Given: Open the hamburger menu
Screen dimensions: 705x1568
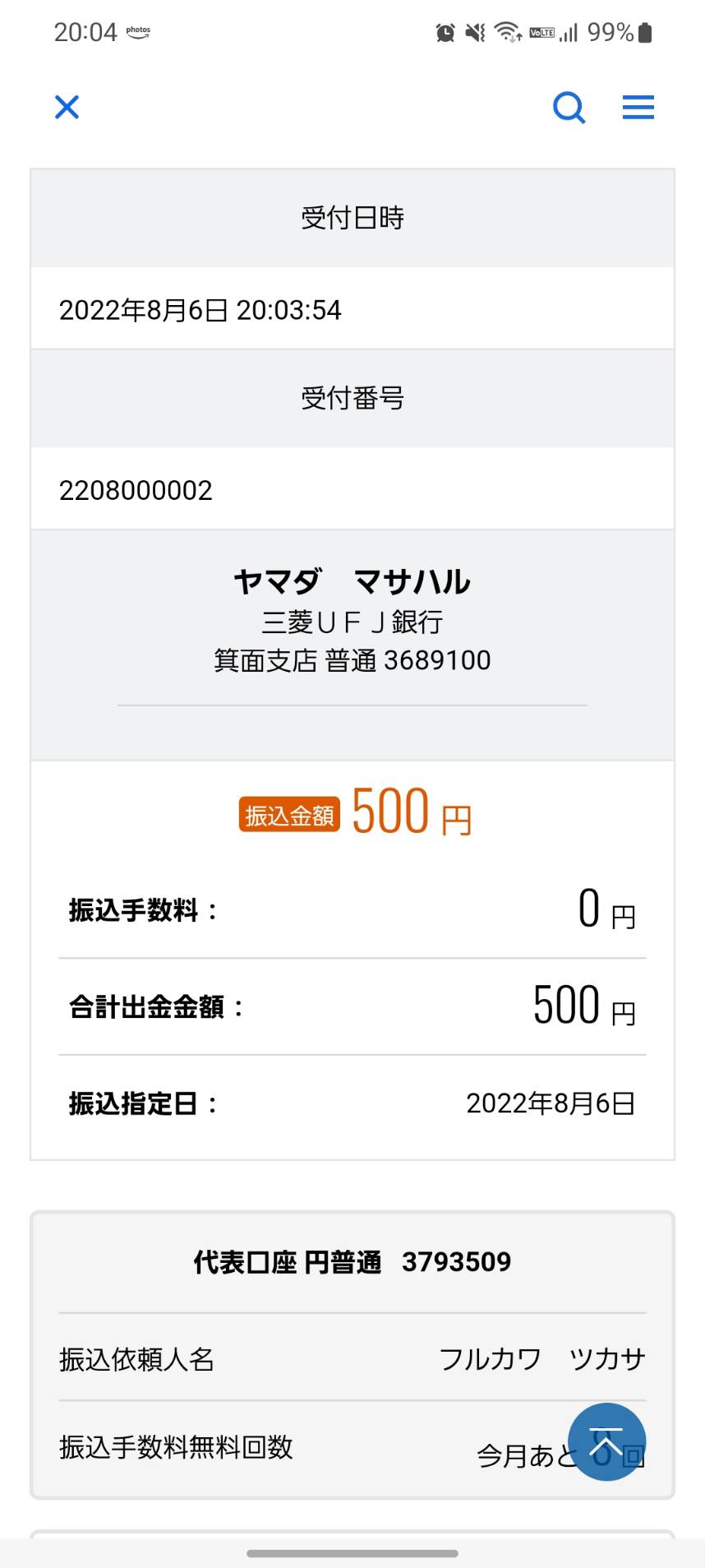Looking at the screenshot, I should click(x=638, y=107).
